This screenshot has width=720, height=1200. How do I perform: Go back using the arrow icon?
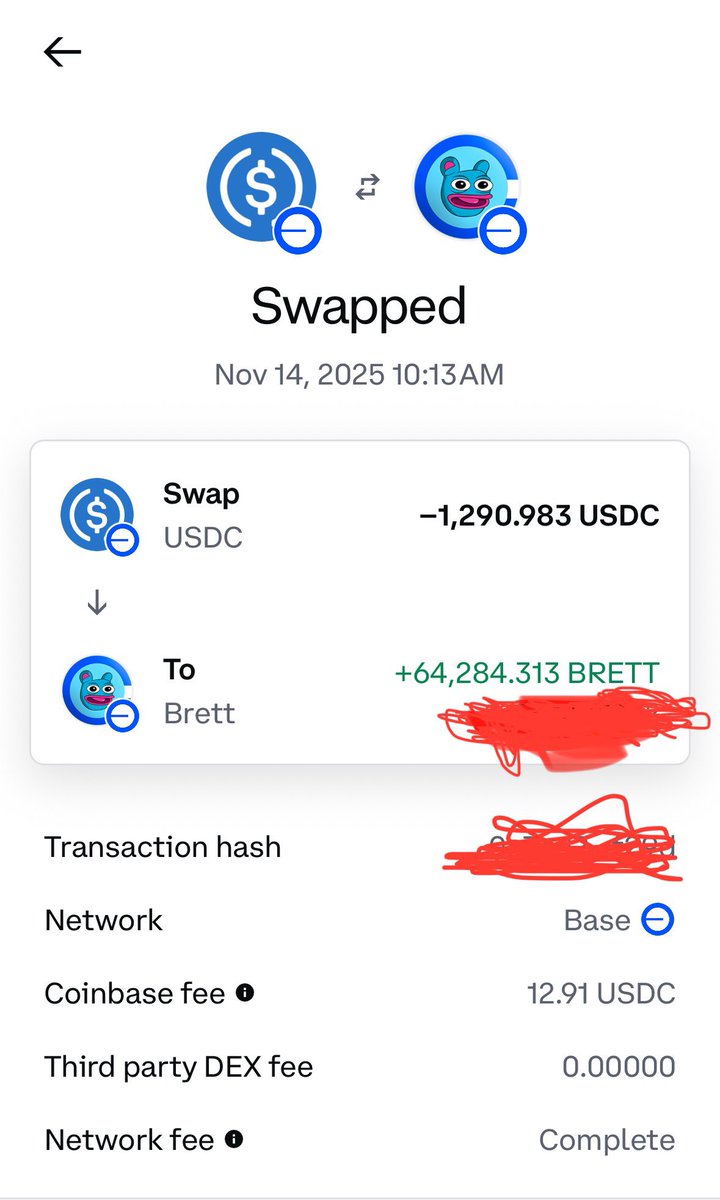coord(62,52)
